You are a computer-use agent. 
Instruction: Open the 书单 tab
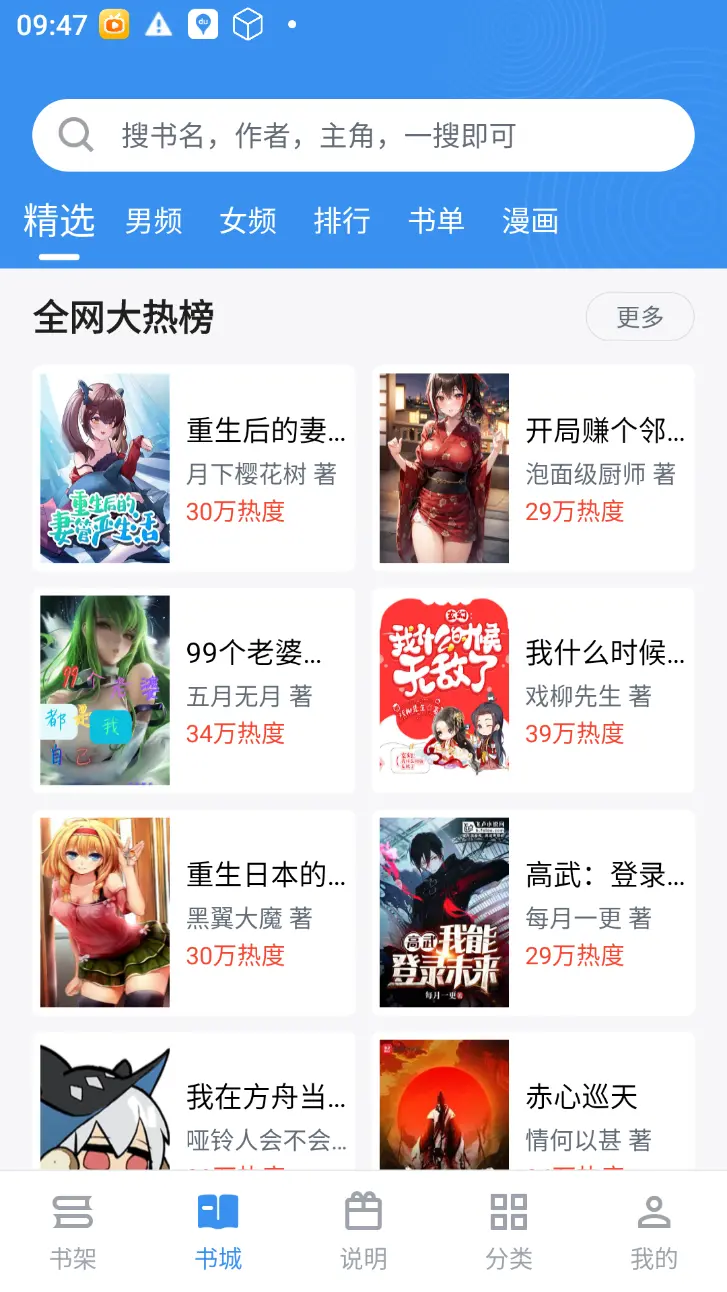click(x=436, y=221)
